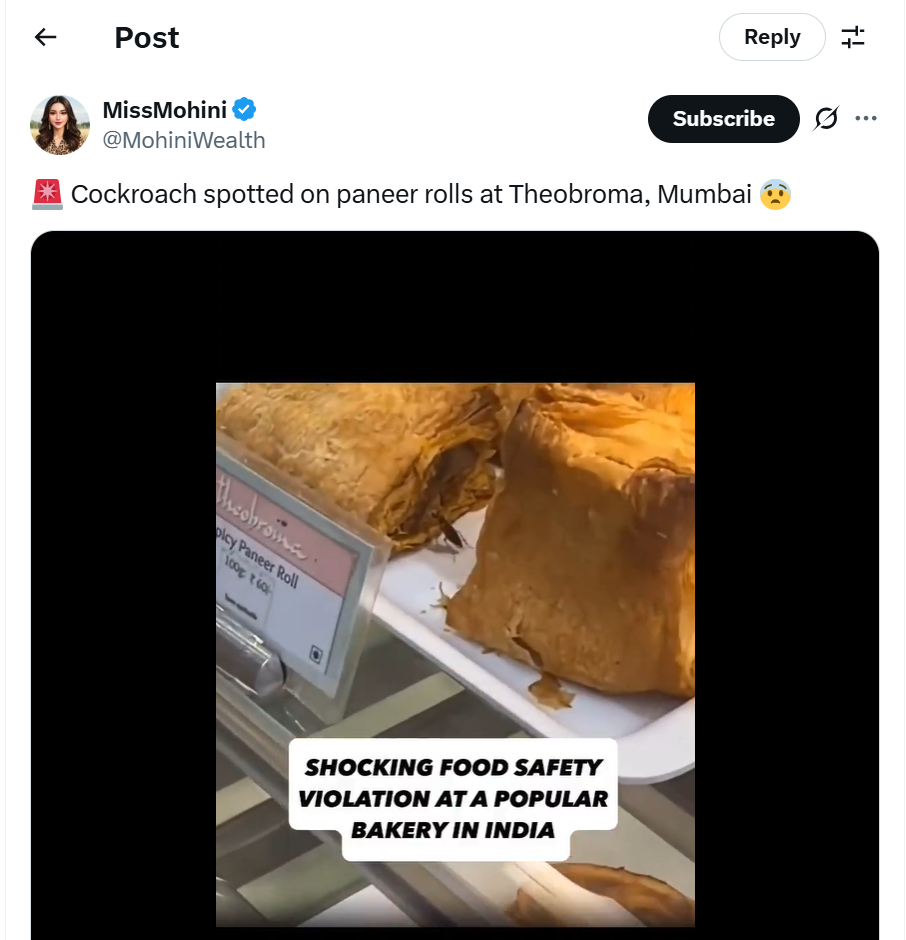Open the reply filter settings icon
906x940 pixels.
(x=853, y=38)
